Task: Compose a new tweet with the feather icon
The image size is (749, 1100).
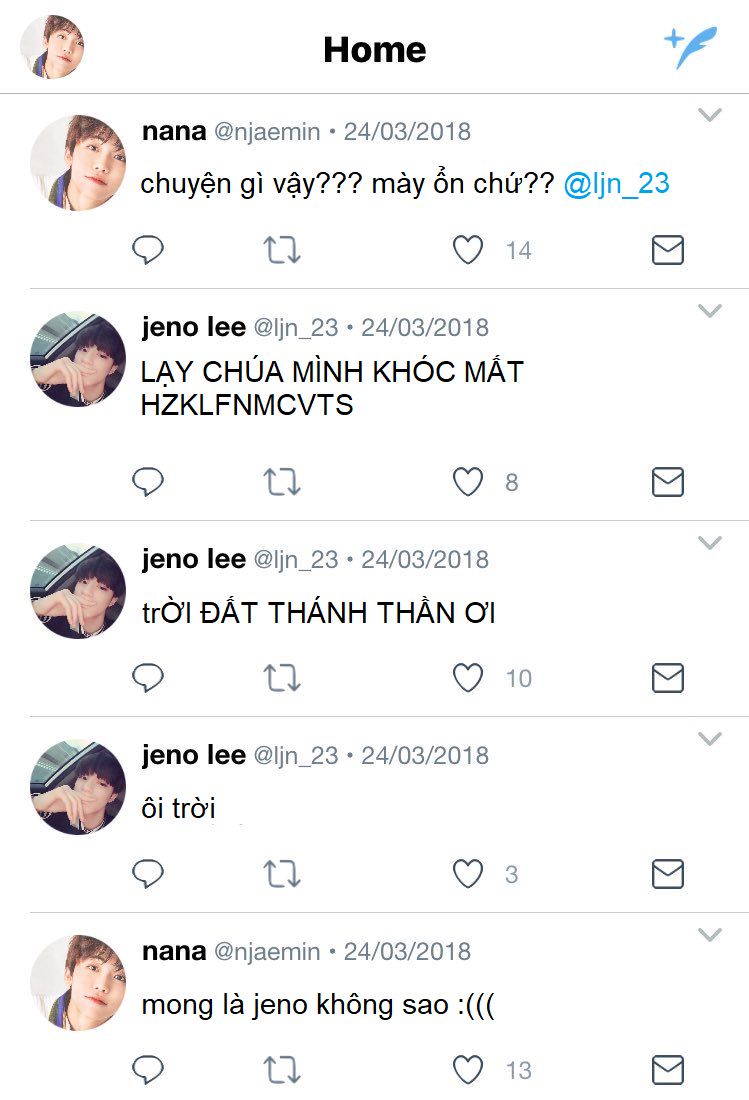Action: pos(690,47)
